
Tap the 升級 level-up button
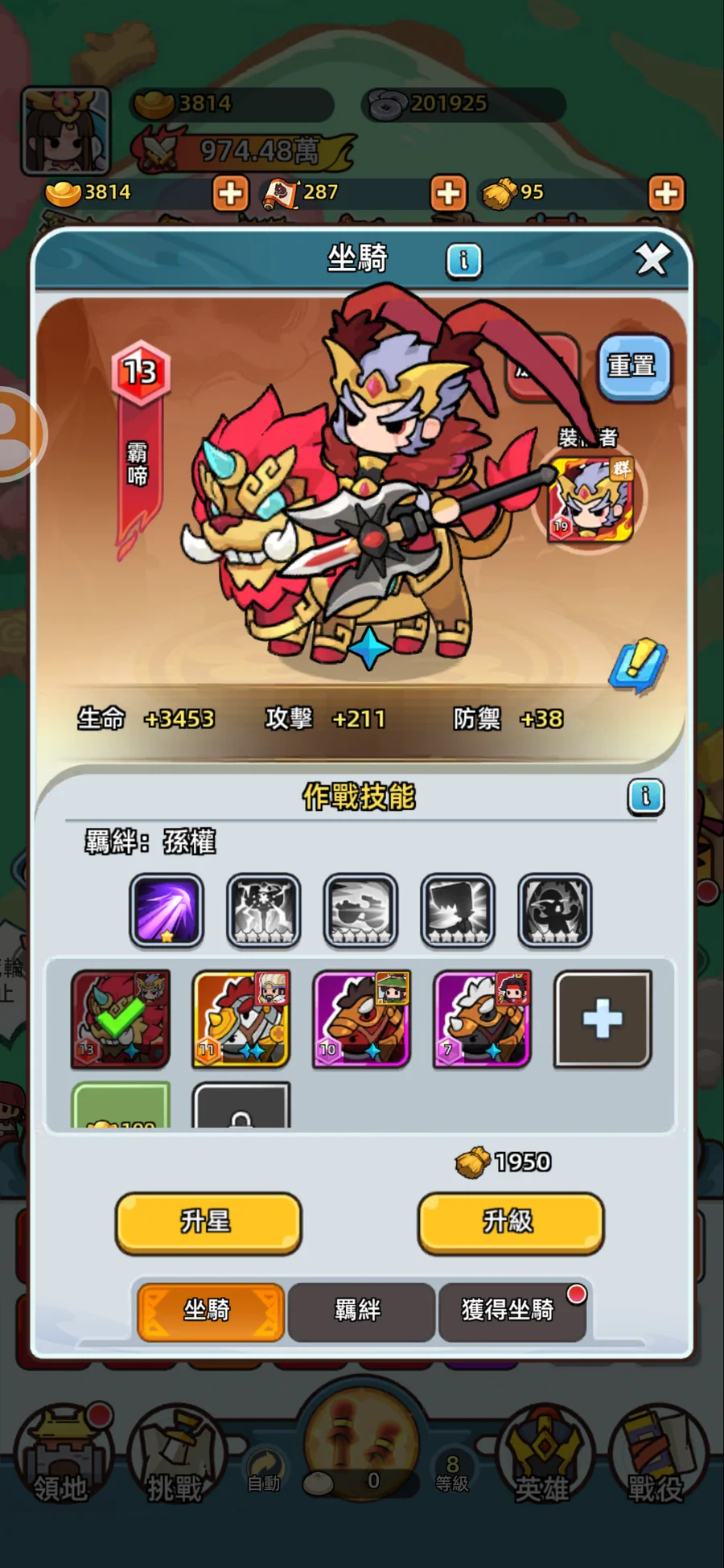pos(510,1222)
